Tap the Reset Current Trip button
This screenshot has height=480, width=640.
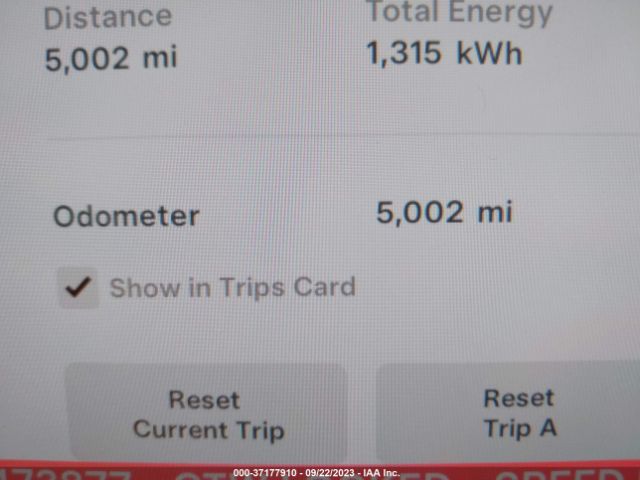coord(208,415)
